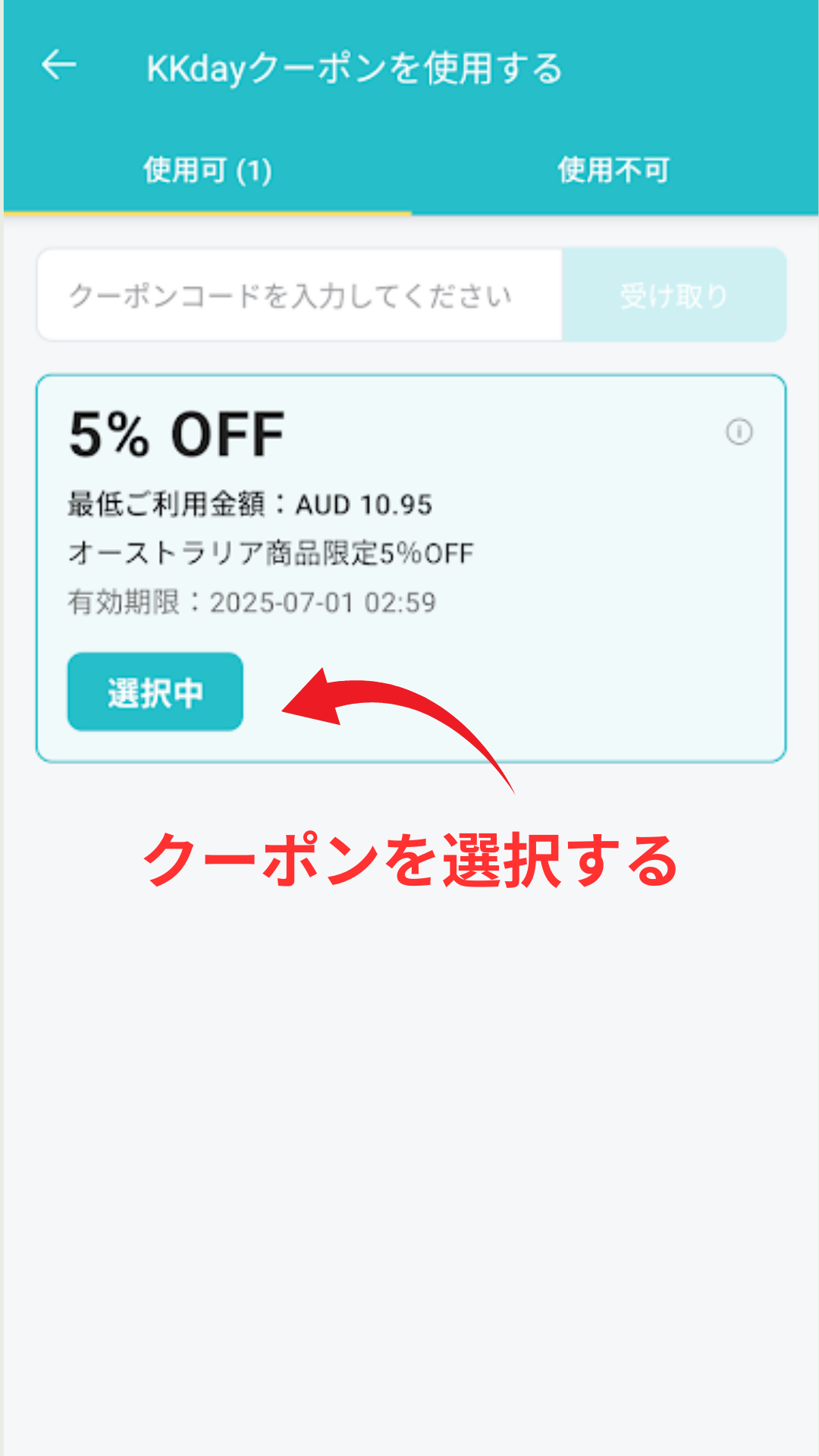
Task: Go back using the top-left arrow
Action: (x=59, y=66)
